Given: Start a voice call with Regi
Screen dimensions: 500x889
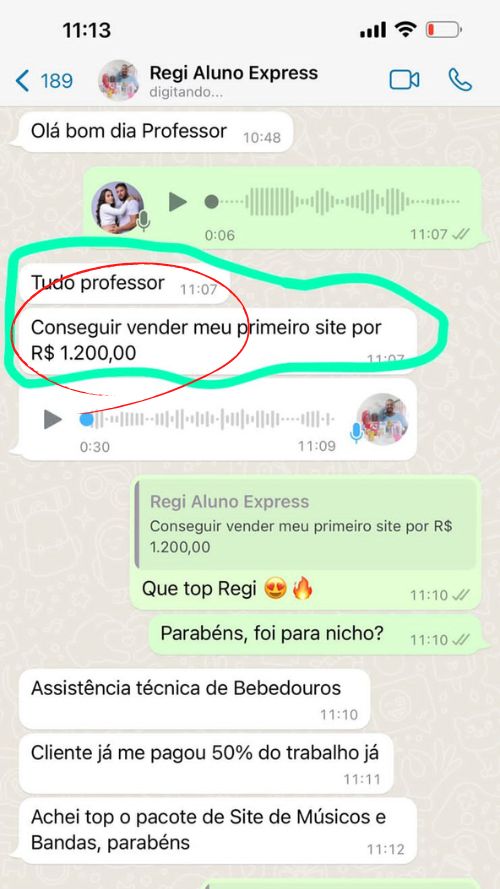Looking at the screenshot, I should 460,80.
